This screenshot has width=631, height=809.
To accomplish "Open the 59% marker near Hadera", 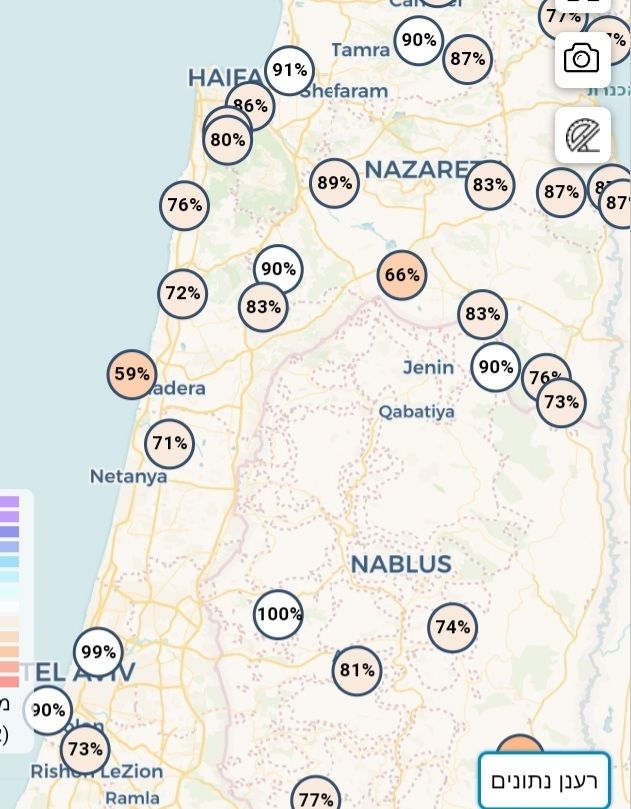I will 132,374.
